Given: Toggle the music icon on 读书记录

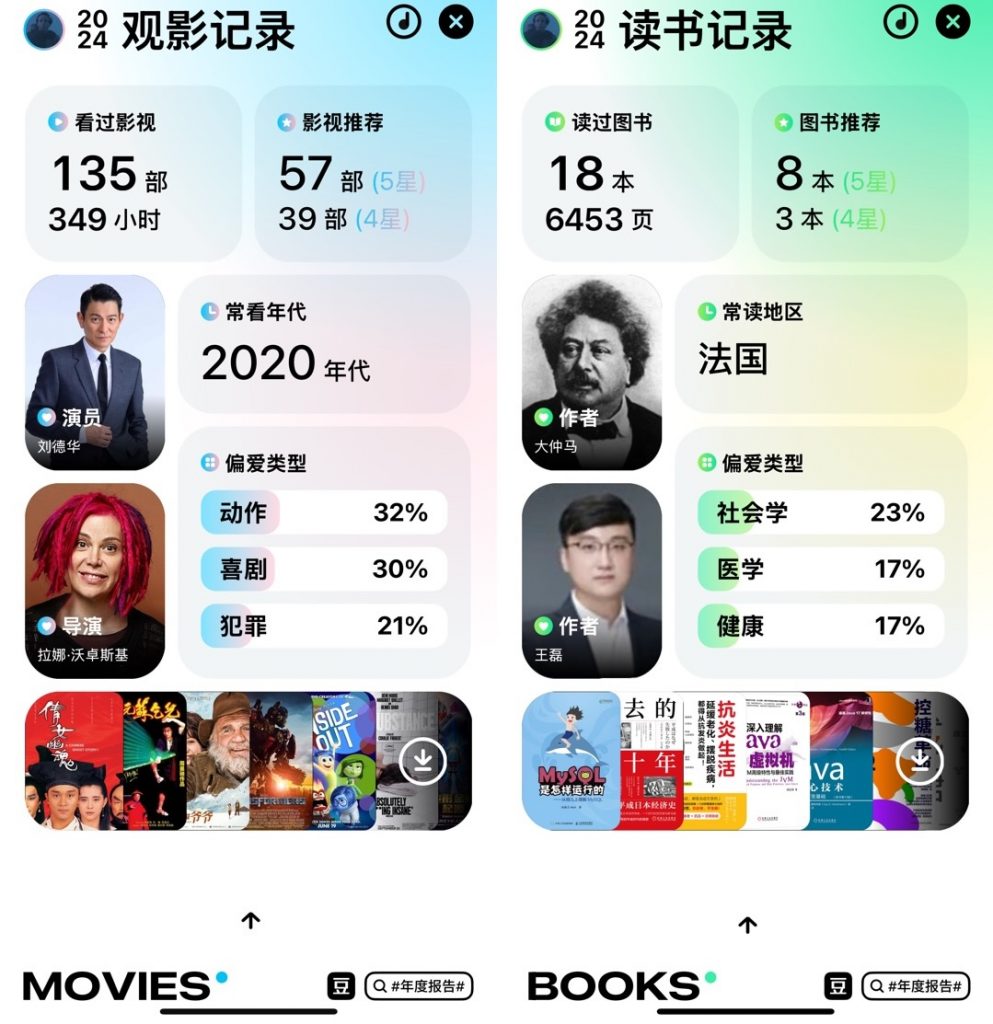Looking at the screenshot, I should click(901, 22).
